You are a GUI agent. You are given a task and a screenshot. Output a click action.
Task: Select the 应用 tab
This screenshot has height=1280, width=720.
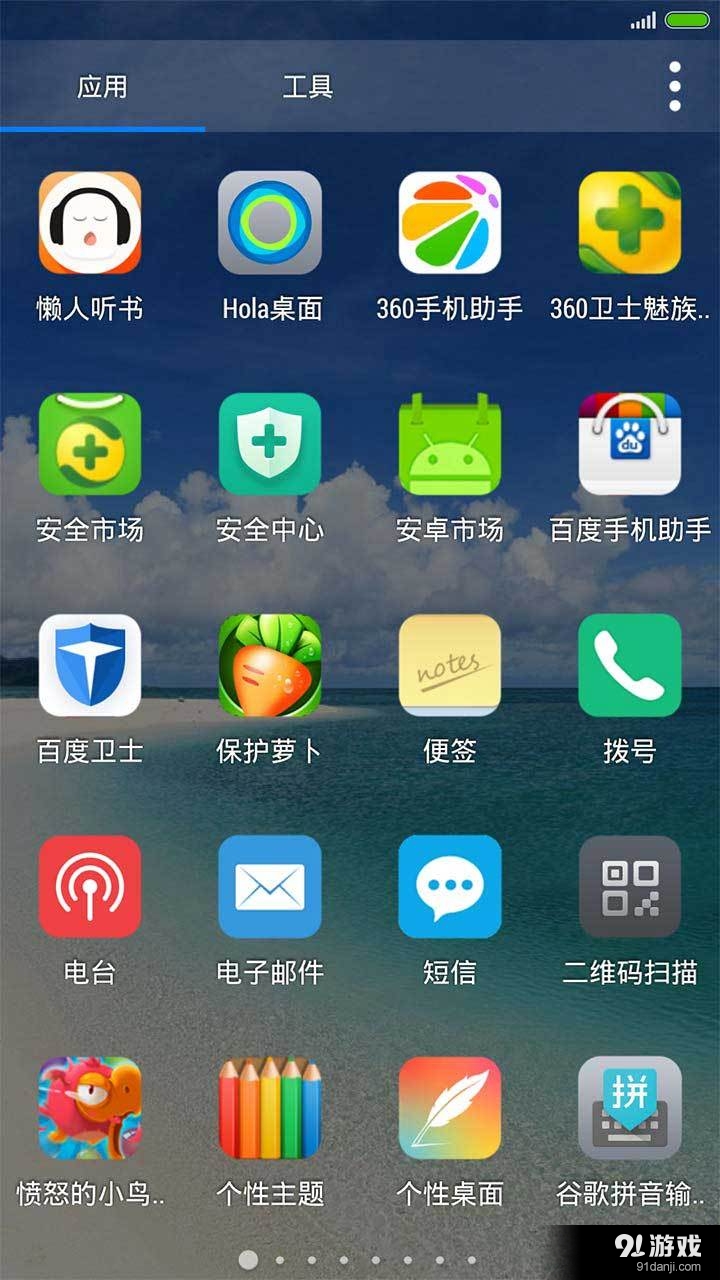click(x=102, y=87)
